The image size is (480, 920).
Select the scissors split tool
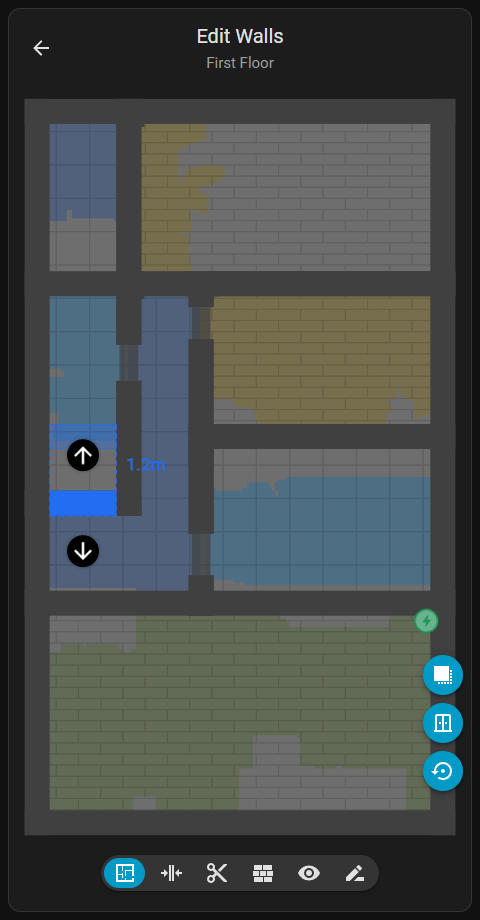(x=217, y=873)
